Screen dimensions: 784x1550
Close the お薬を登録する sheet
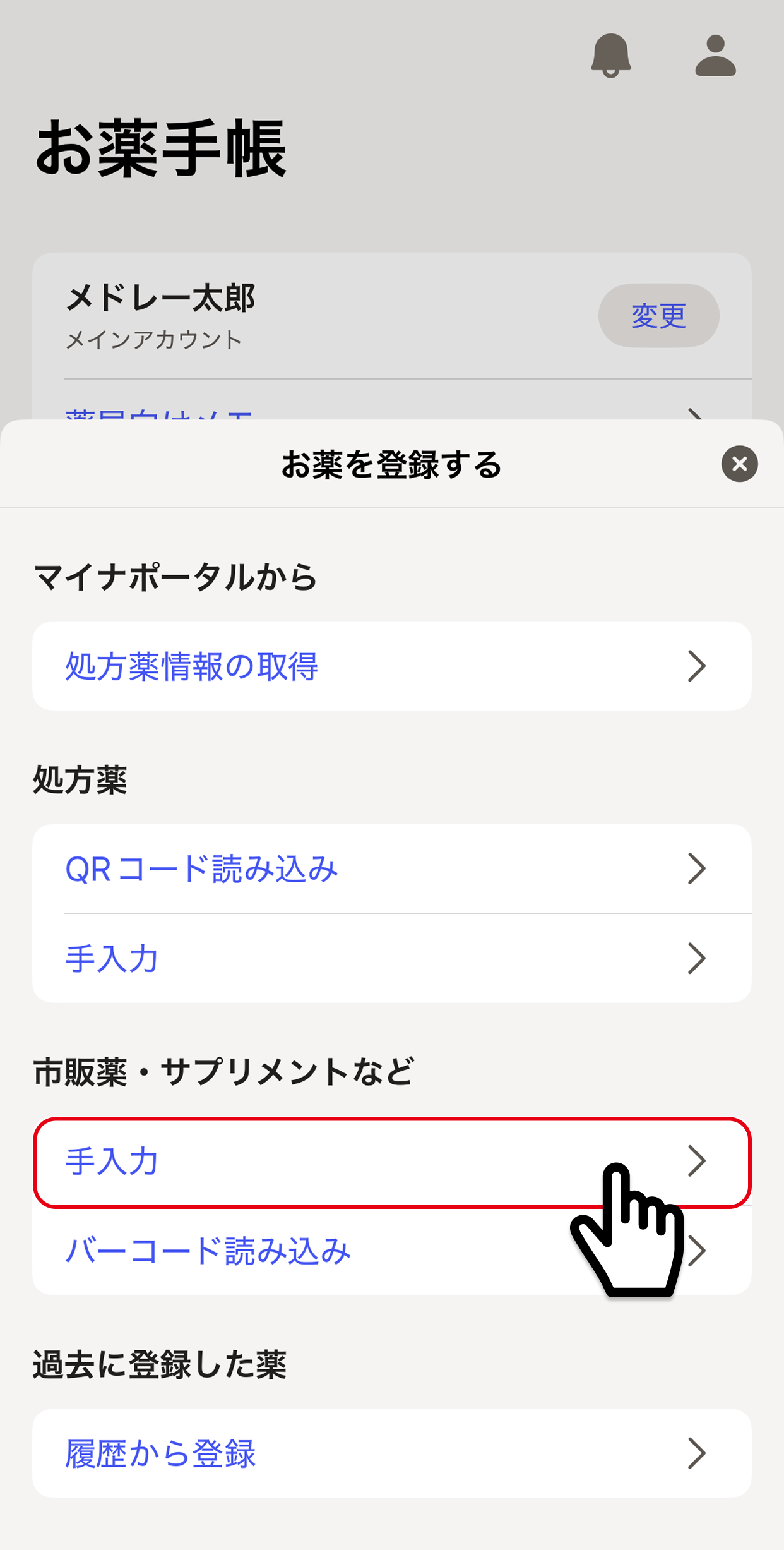pos(739,464)
